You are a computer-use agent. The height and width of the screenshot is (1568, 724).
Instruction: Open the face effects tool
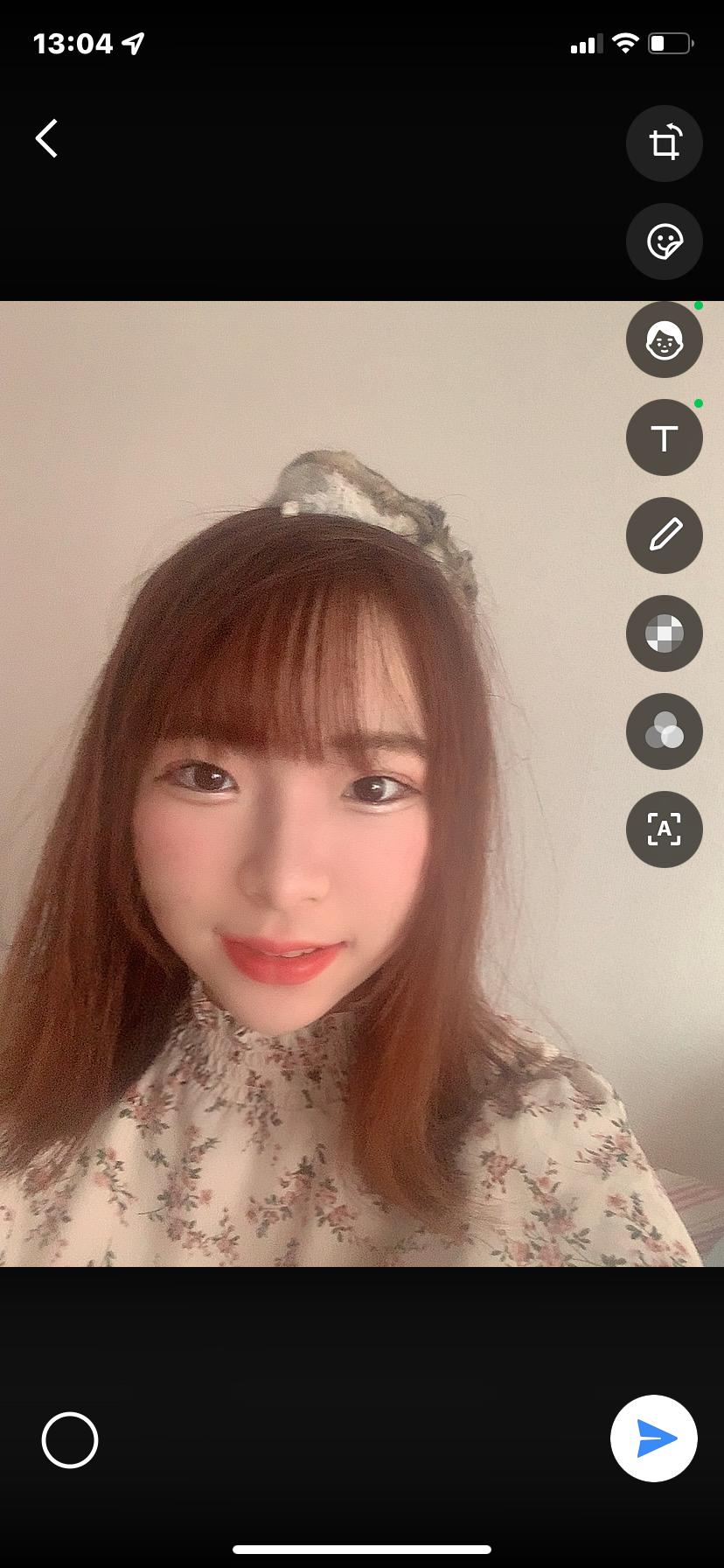665,339
